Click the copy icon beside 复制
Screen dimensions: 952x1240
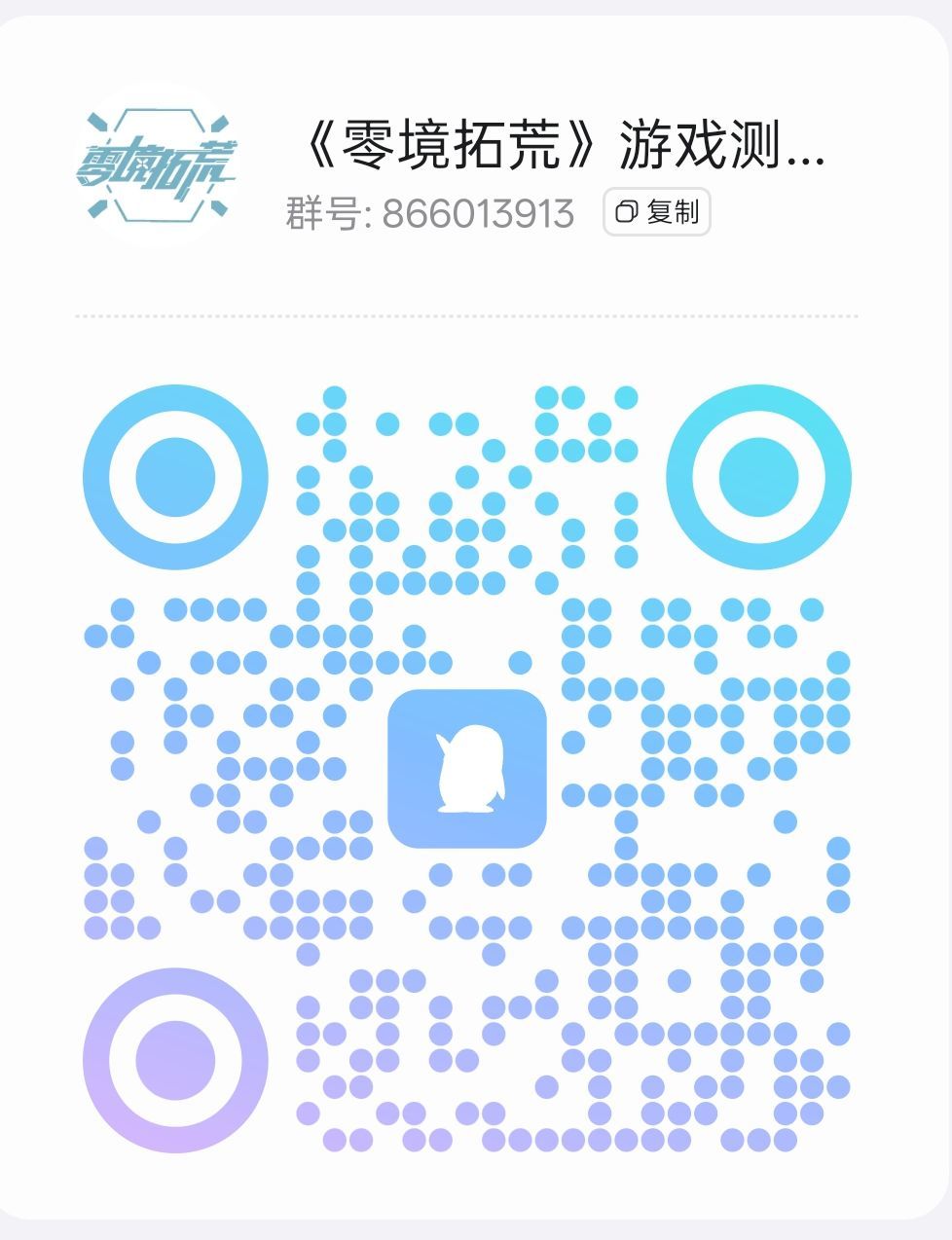click(x=627, y=213)
